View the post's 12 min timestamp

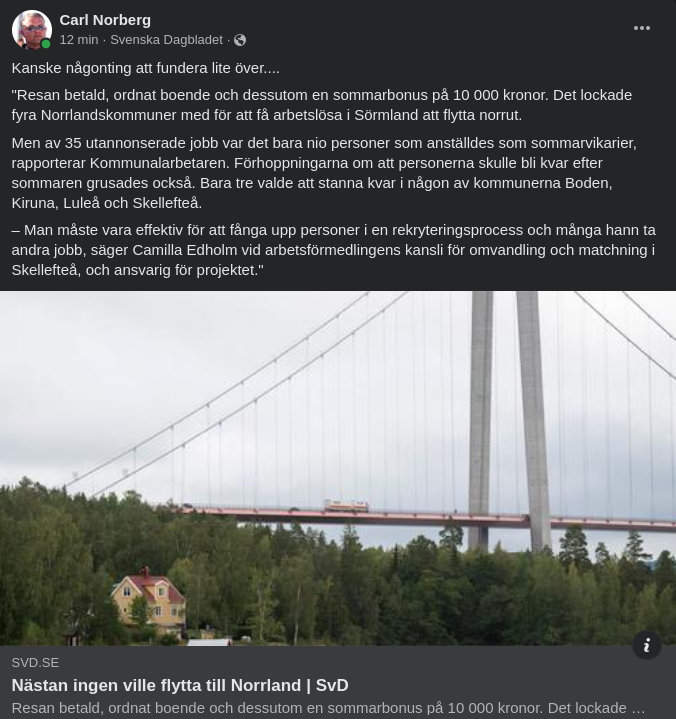tap(78, 40)
